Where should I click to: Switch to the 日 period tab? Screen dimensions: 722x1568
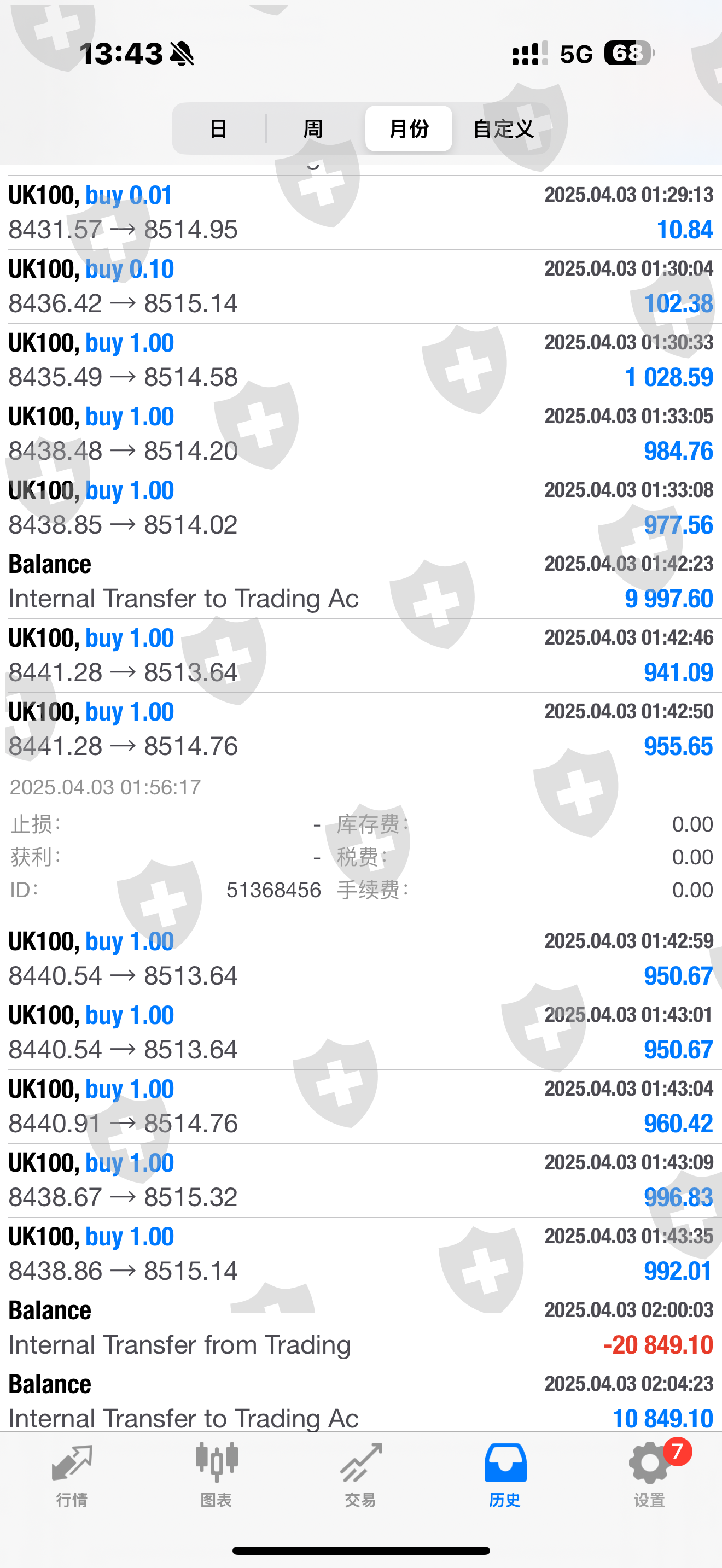(219, 128)
